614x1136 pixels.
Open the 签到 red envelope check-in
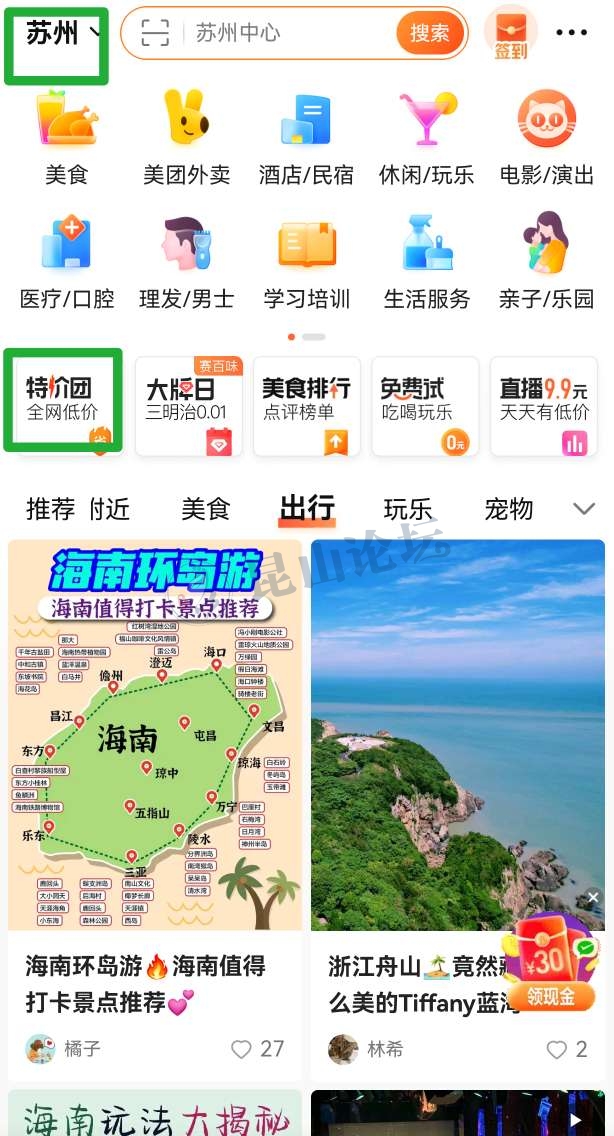pyautogui.click(x=510, y=34)
